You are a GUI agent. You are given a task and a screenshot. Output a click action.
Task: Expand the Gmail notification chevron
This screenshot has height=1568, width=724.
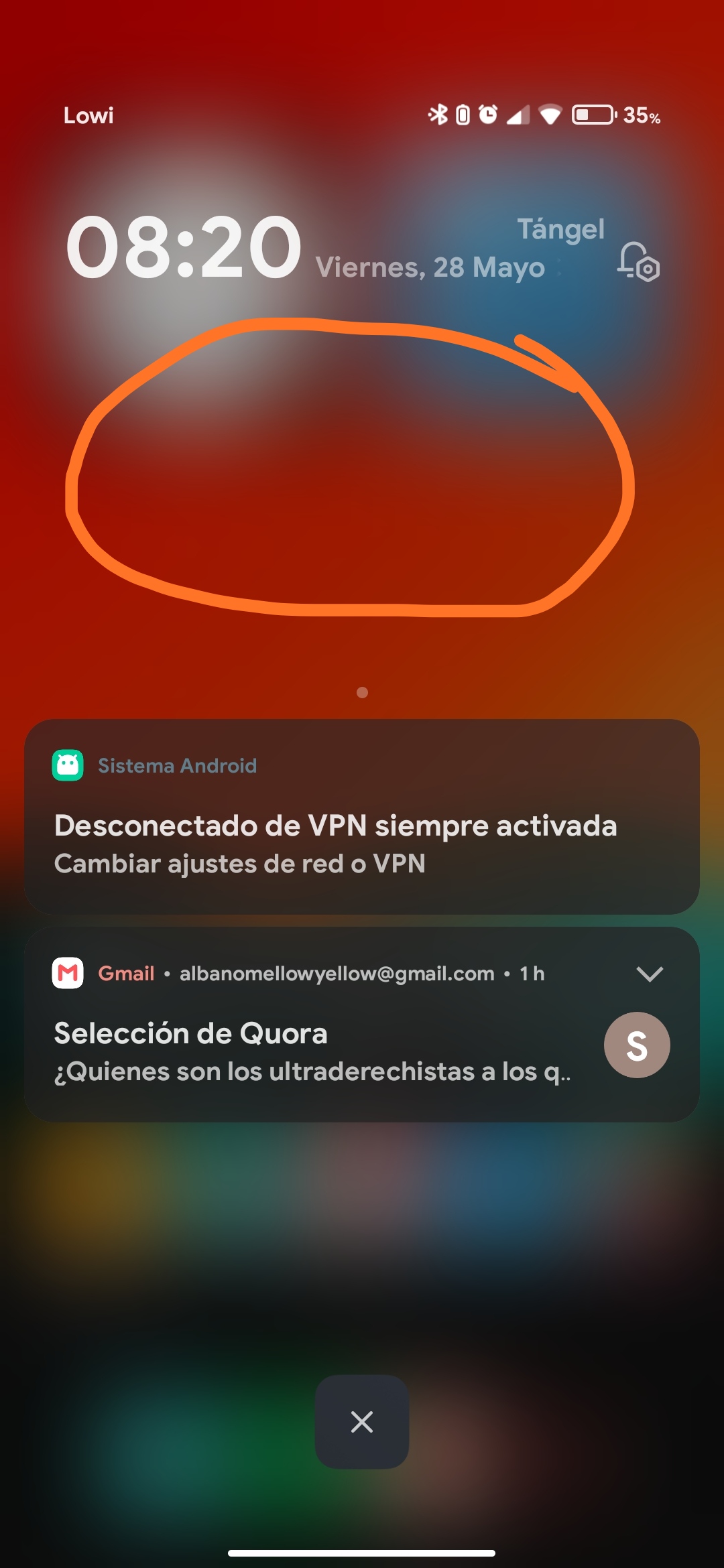(649, 974)
